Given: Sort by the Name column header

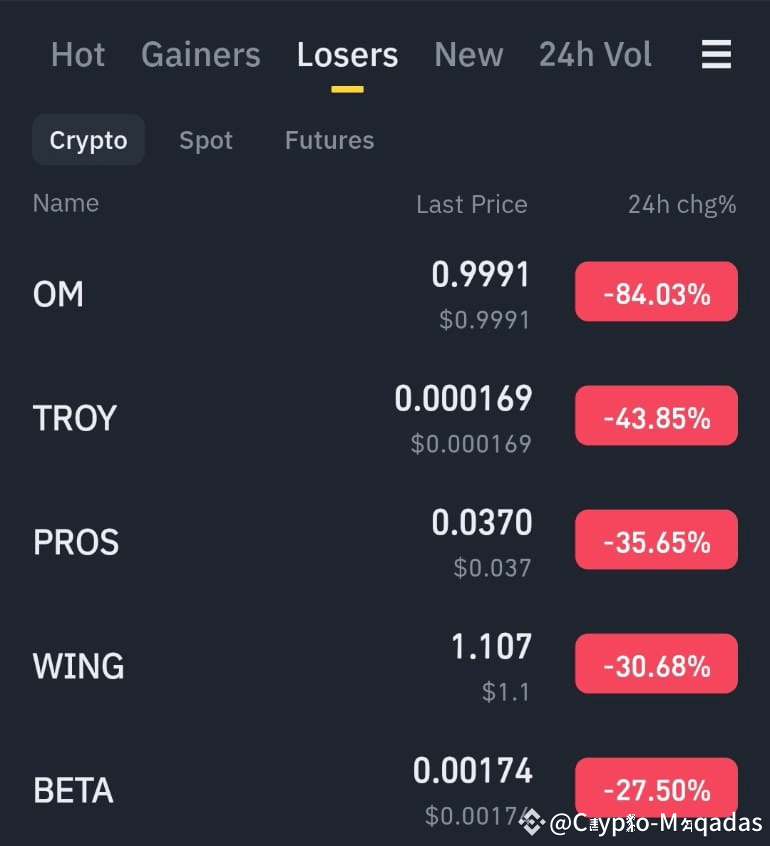Looking at the screenshot, I should [x=65, y=203].
